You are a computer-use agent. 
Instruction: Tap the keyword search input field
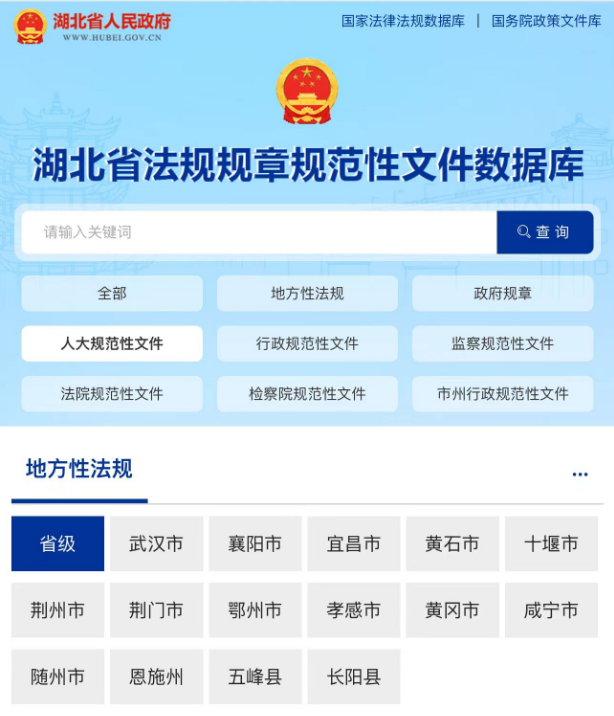(x=258, y=232)
